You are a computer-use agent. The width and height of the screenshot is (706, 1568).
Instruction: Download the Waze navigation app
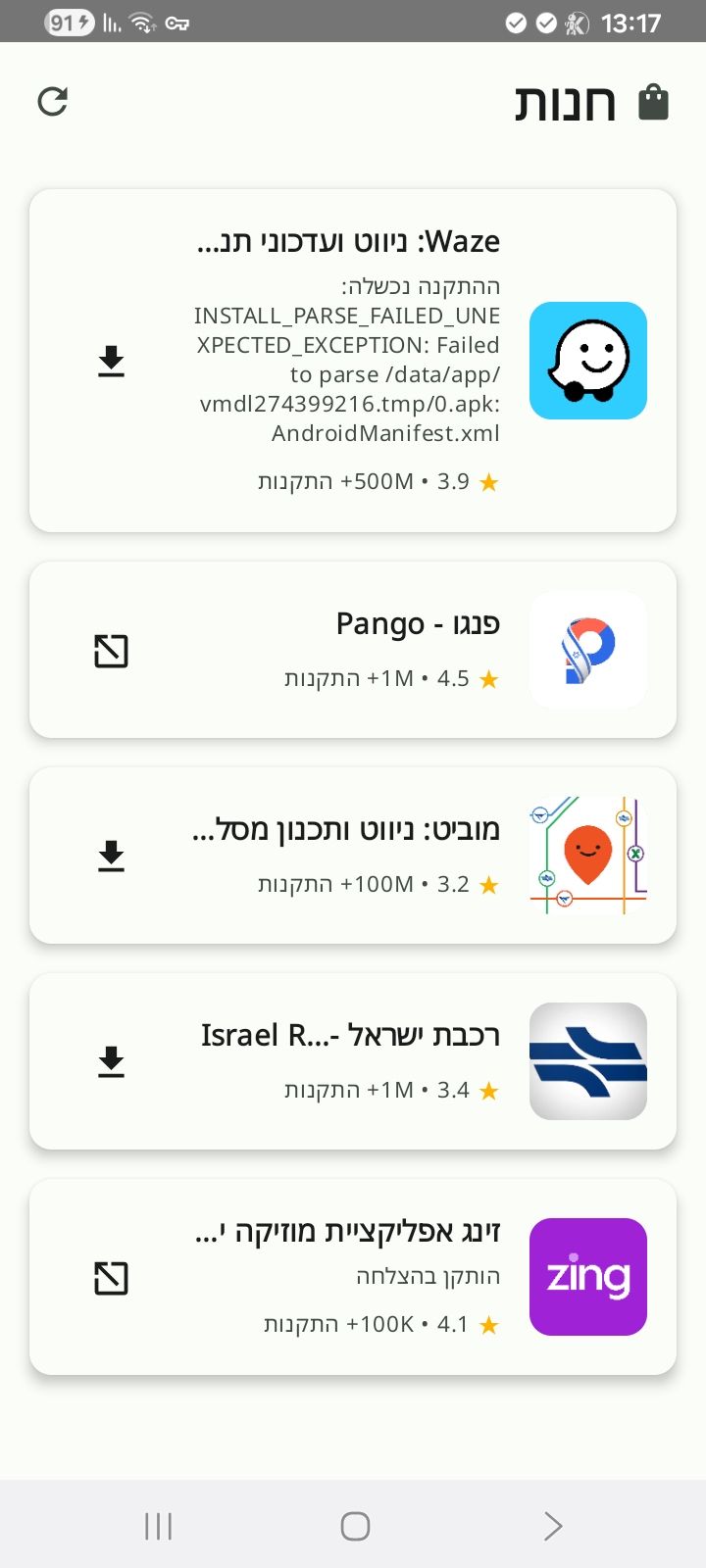(111, 361)
